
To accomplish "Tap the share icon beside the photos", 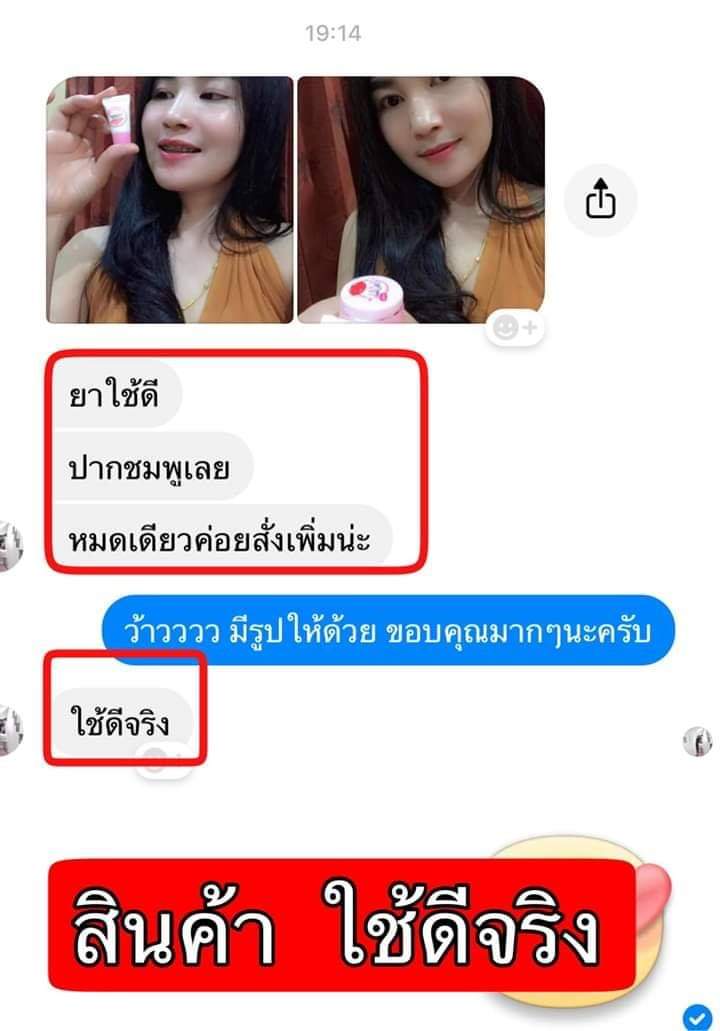I will tap(601, 198).
